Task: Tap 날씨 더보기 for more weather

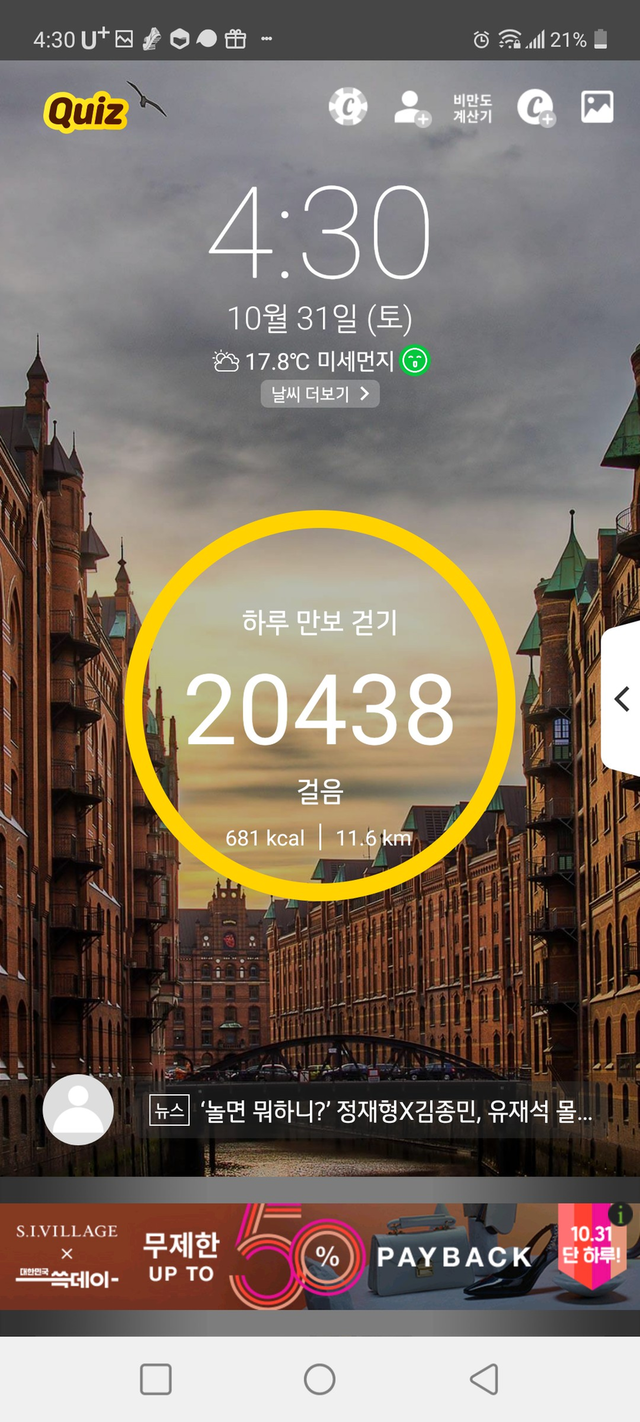Action: 320,394
